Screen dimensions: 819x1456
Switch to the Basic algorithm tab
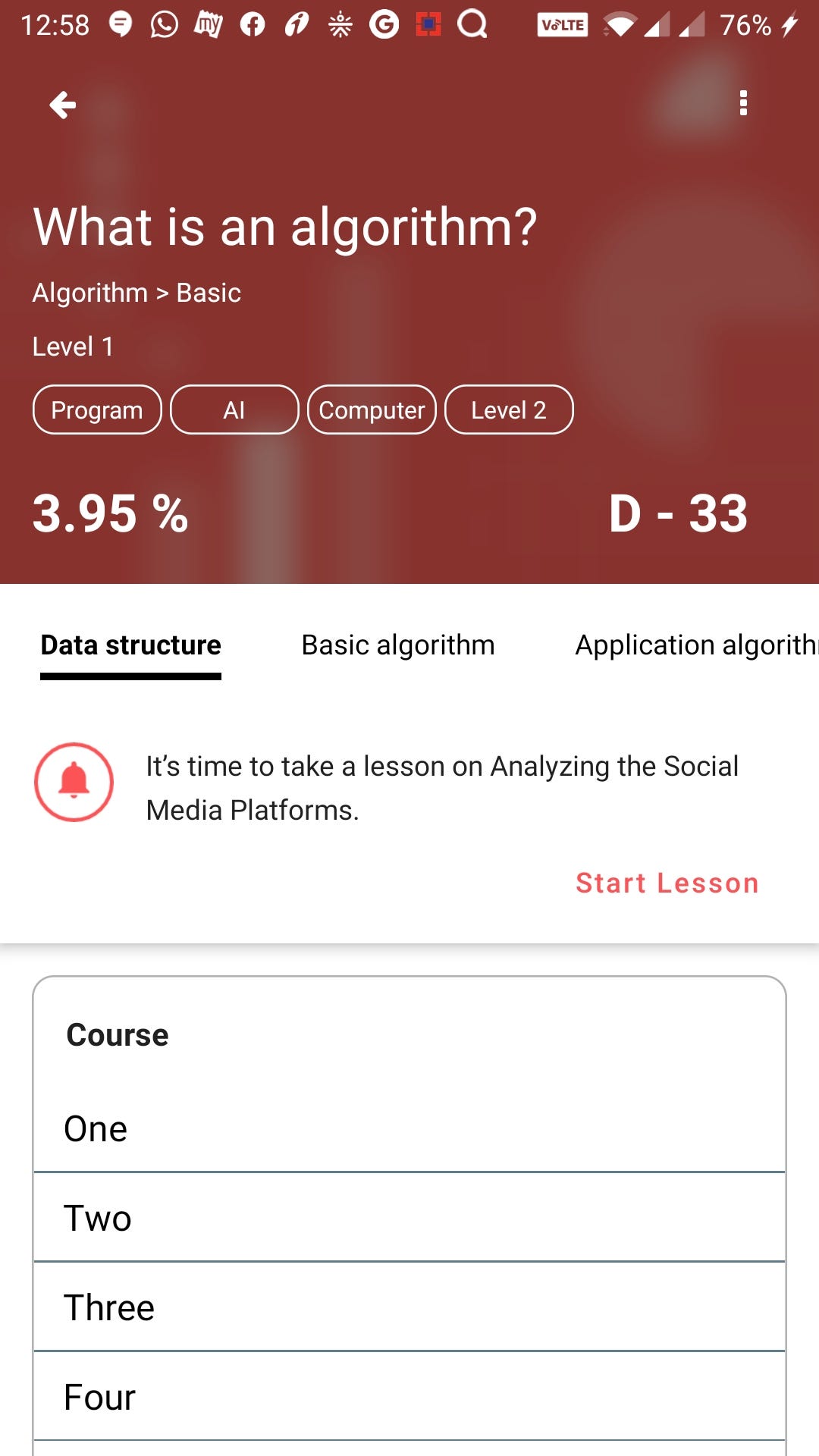pyautogui.click(x=398, y=645)
